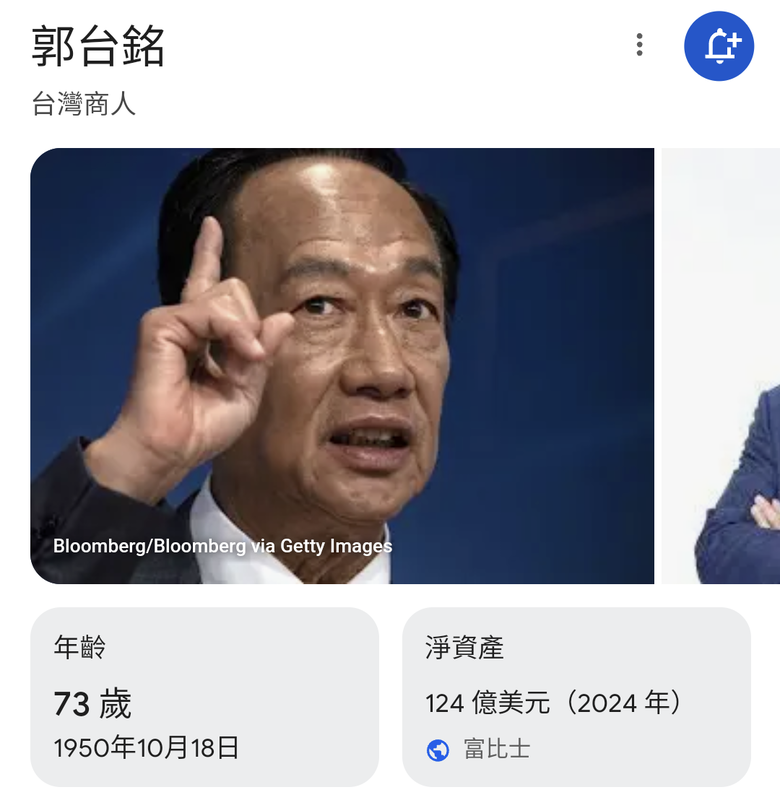Tap the blue bell notification button
This screenshot has width=780, height=795.
point(719,46)
